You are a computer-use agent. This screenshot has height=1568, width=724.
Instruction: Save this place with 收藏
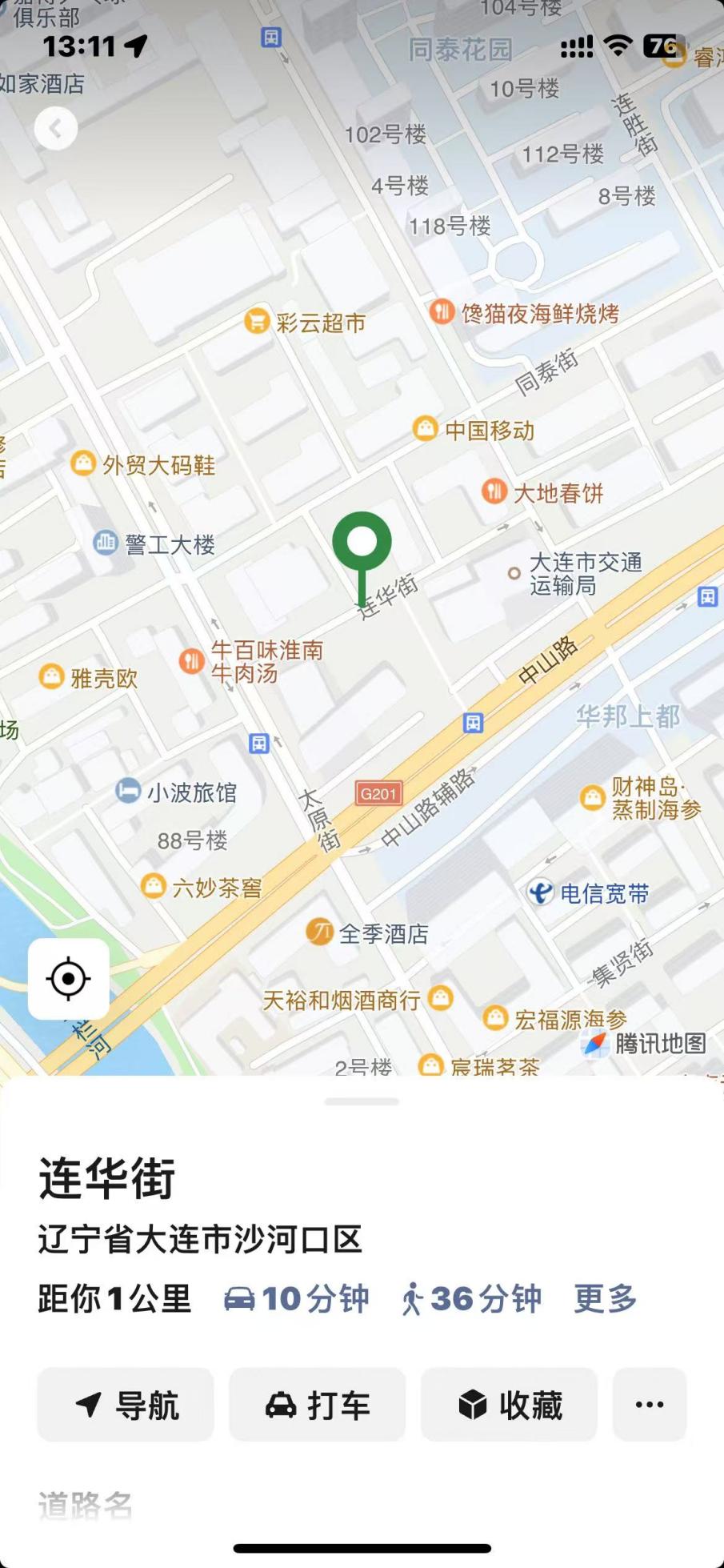click(509, 1405)
